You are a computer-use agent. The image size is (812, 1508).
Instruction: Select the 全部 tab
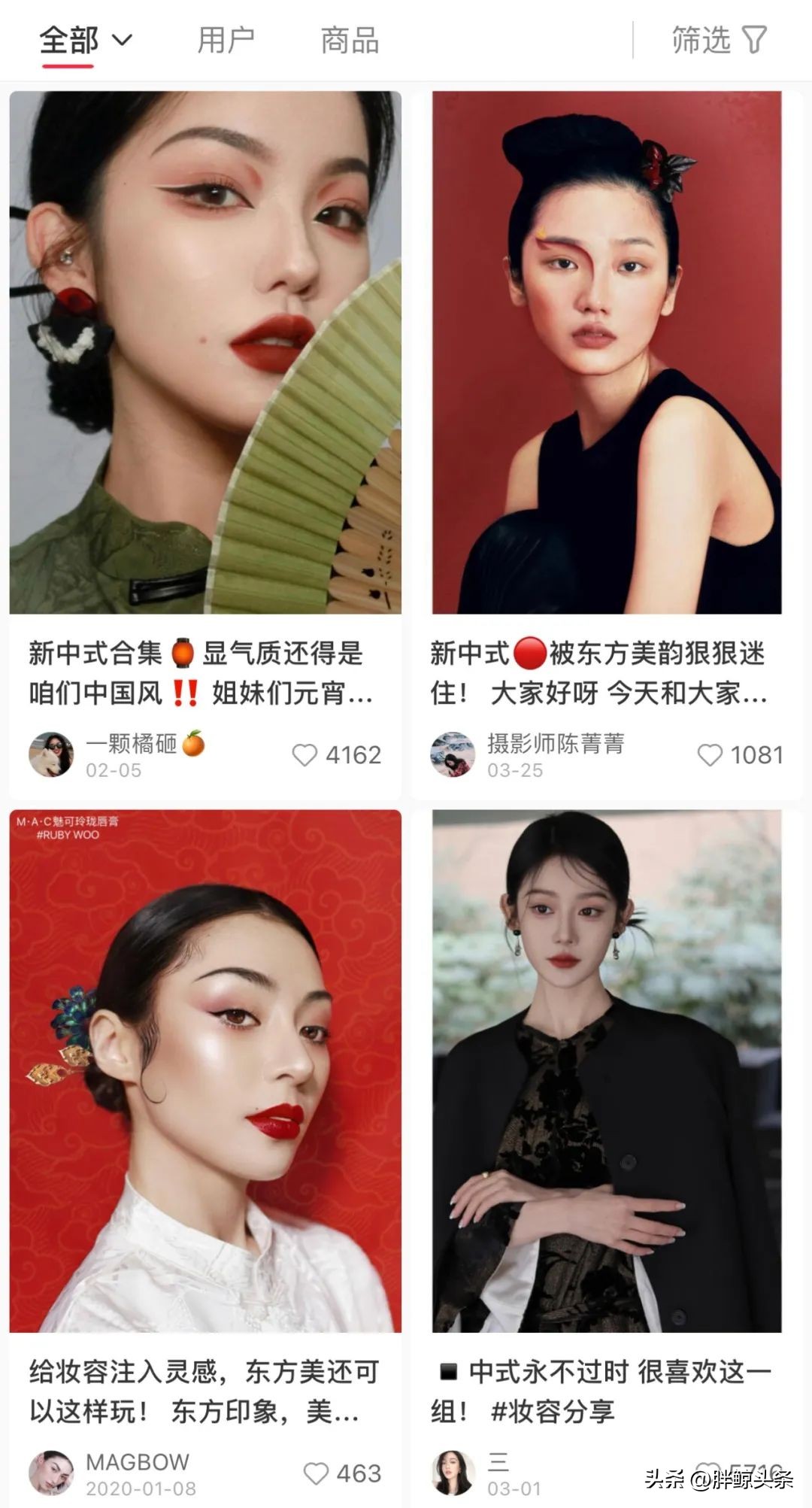69,39
